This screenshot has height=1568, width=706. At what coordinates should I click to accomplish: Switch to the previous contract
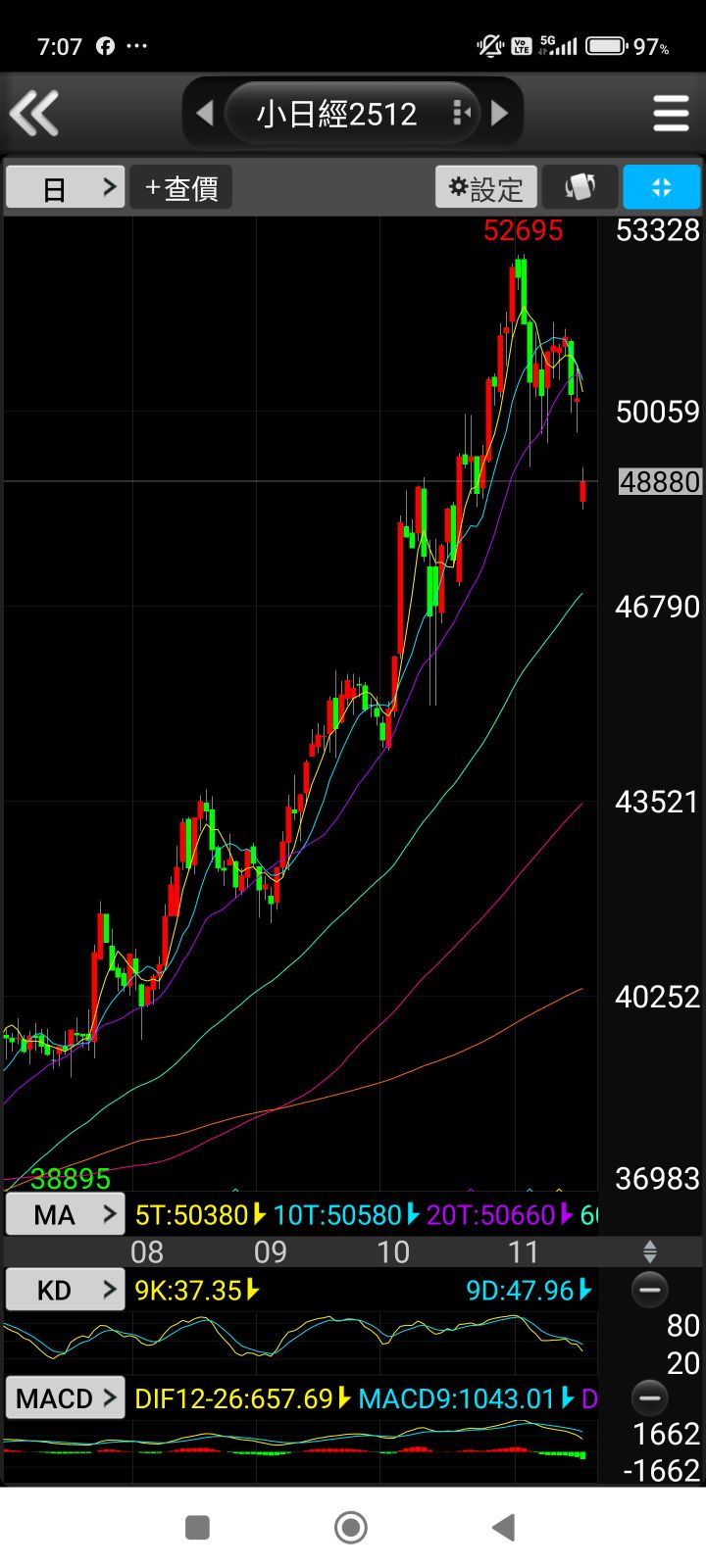click(205, 114)
